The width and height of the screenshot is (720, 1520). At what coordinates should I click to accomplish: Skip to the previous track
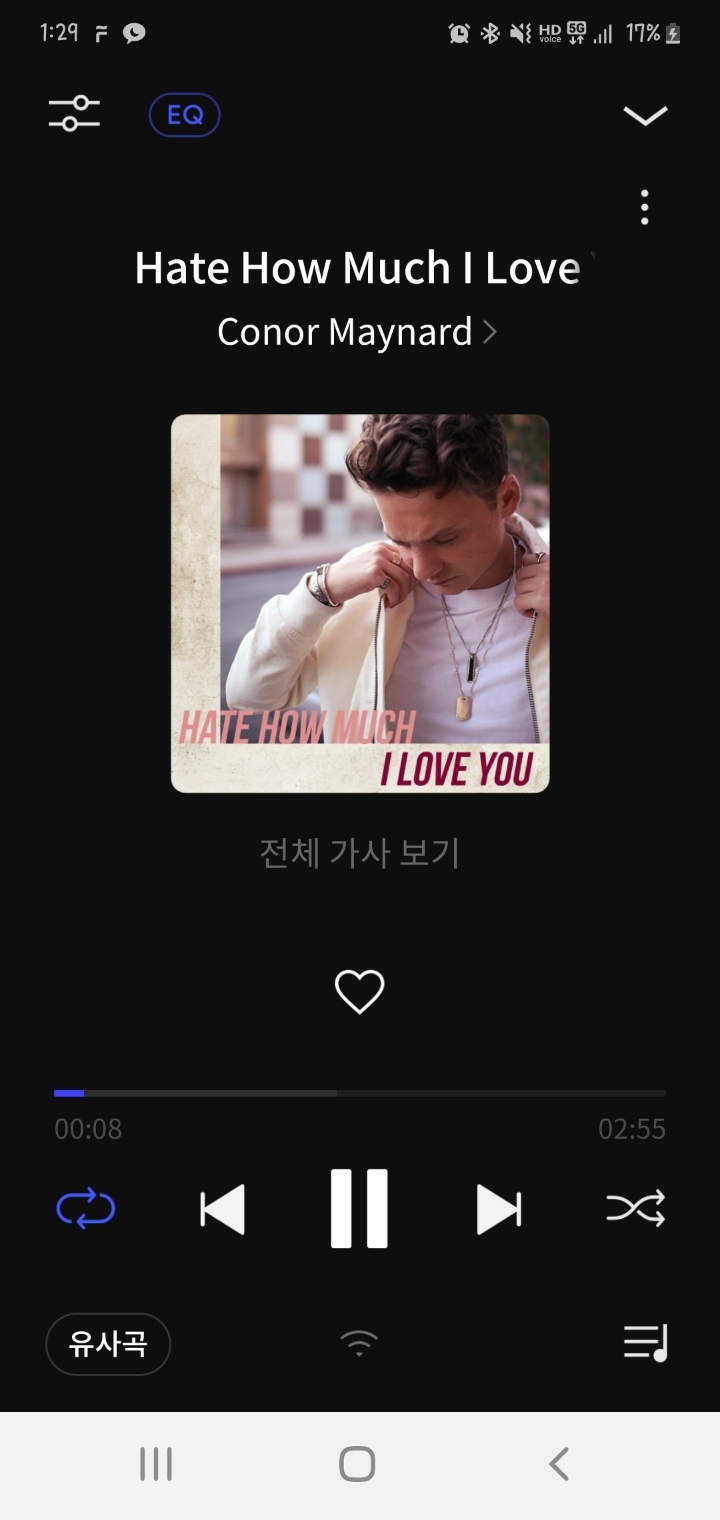(222, 1209)
